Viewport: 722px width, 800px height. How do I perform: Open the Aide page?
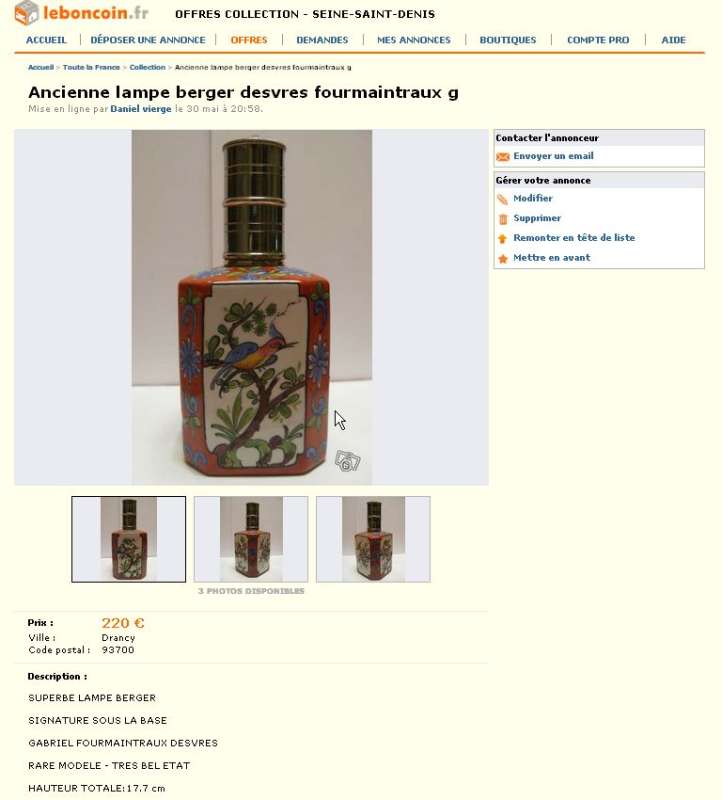click(x=673, y=40)
